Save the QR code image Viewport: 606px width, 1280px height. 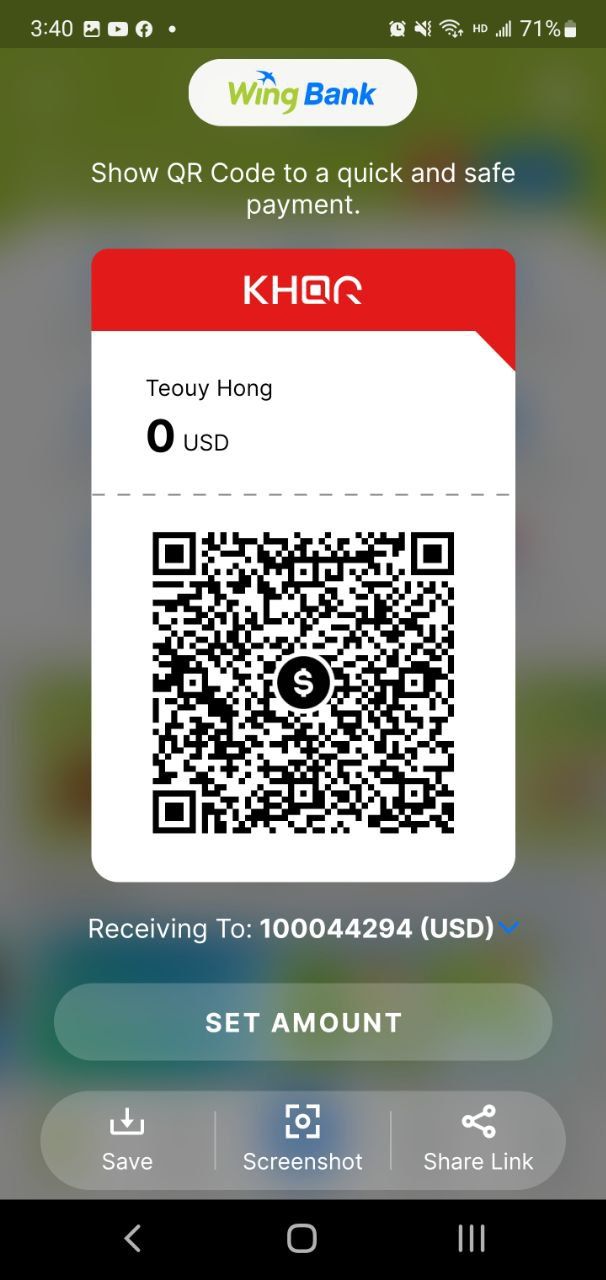(x=127, y=1139)
